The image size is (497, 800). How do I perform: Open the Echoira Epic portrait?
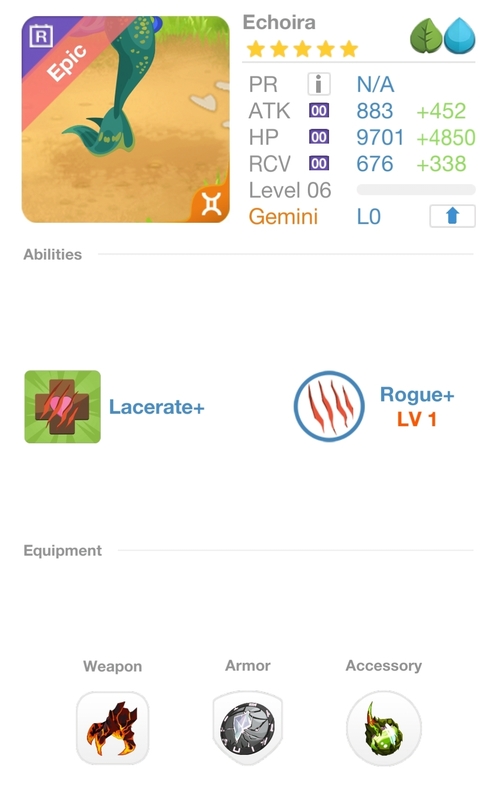point(126,119)
